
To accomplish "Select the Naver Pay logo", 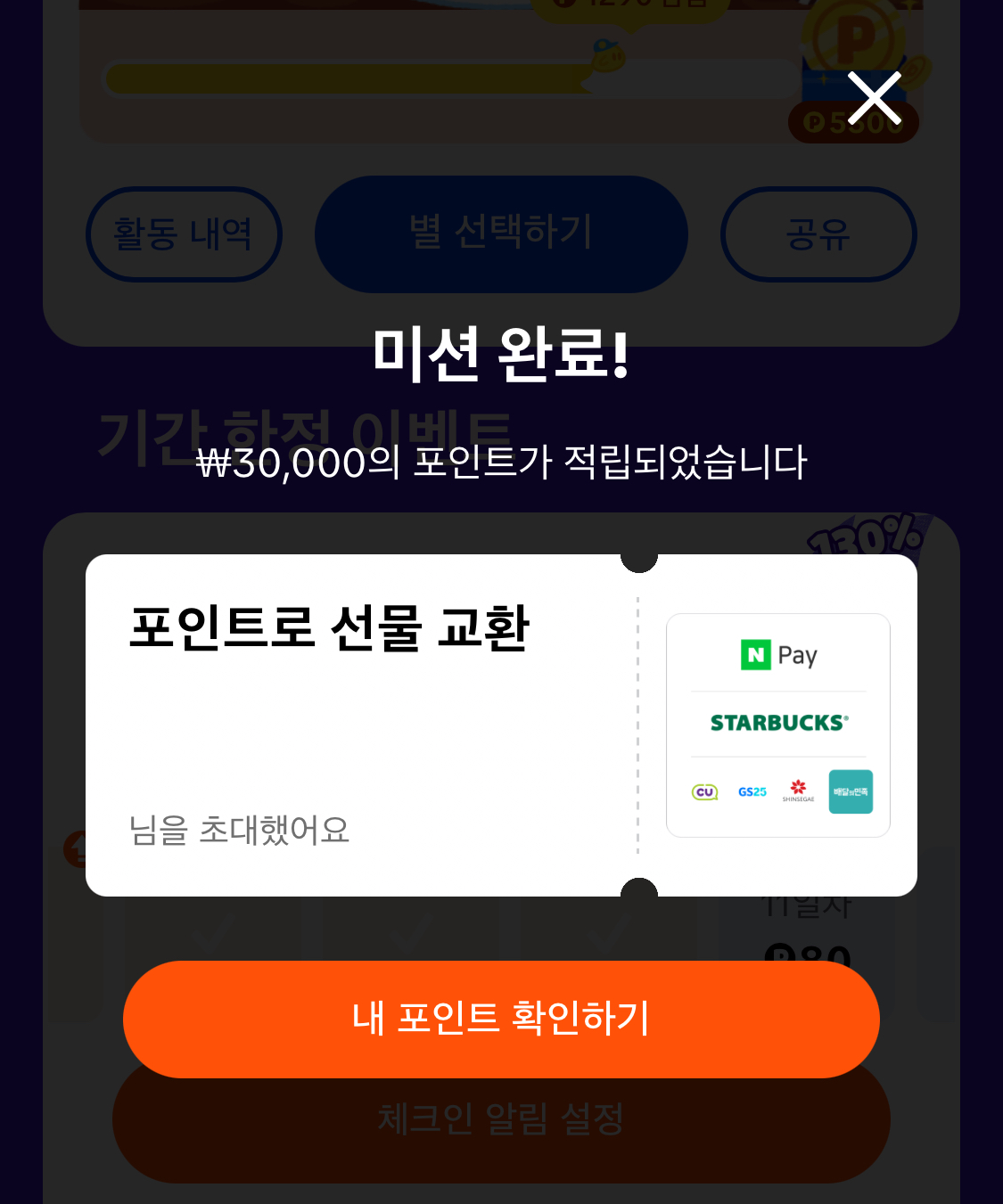I will click(777, 655).
